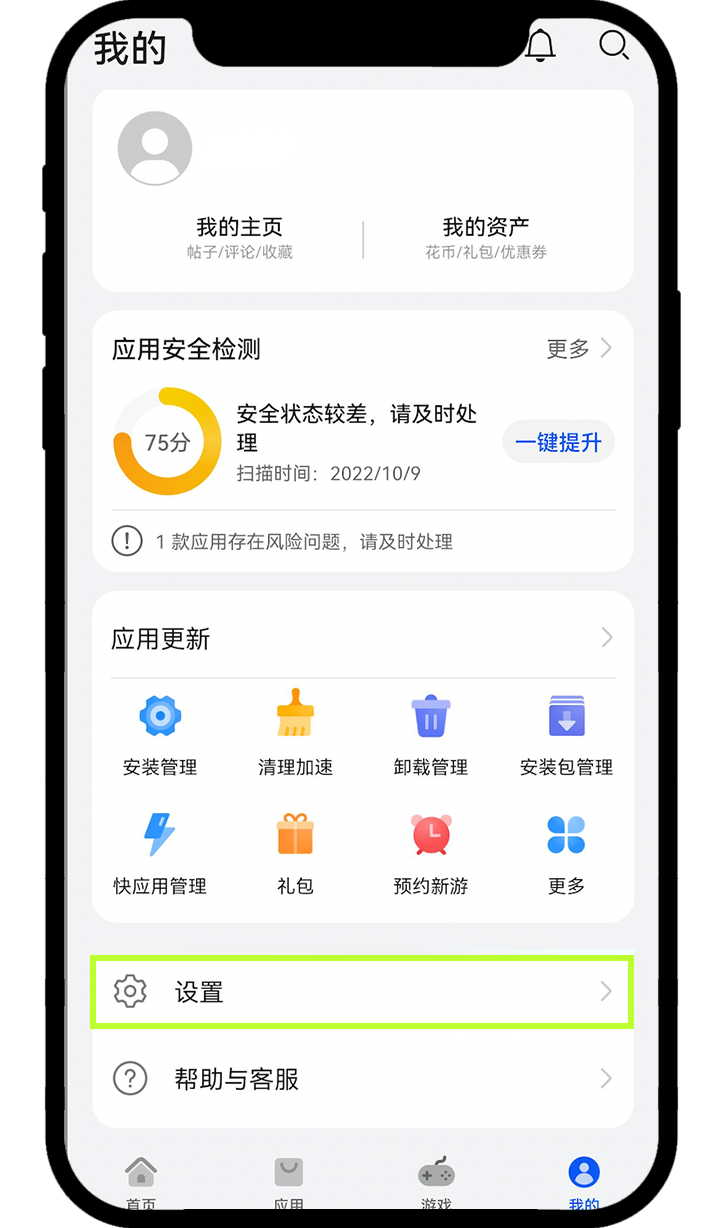Open the 更多 grid item with four-dot icon
Image resolution: width=723 pixels, height=1228 pixels.
566,854
